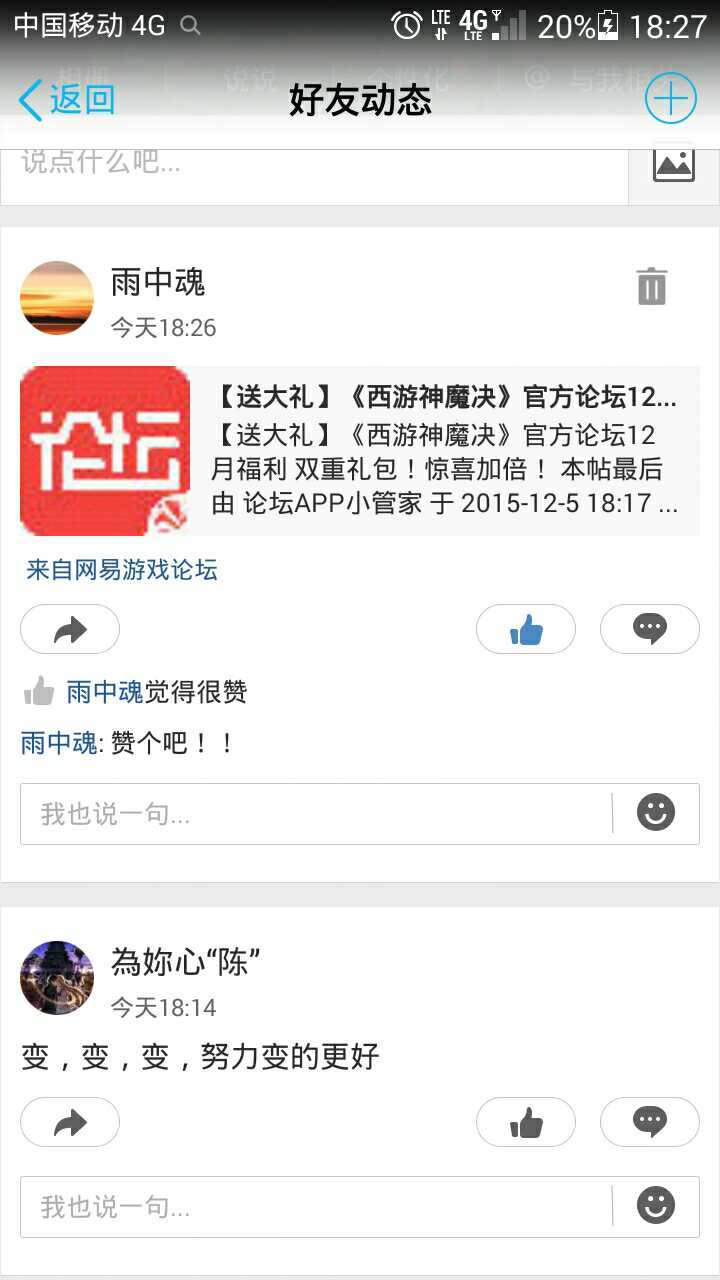View 雨中魂's profile picture

[57, 298]
